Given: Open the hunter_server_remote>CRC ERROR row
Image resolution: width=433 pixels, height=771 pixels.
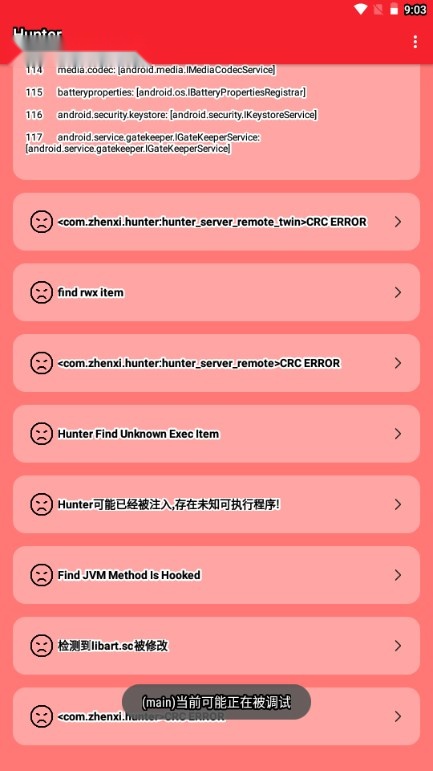Looking at the screenshot, I should 216,363.
